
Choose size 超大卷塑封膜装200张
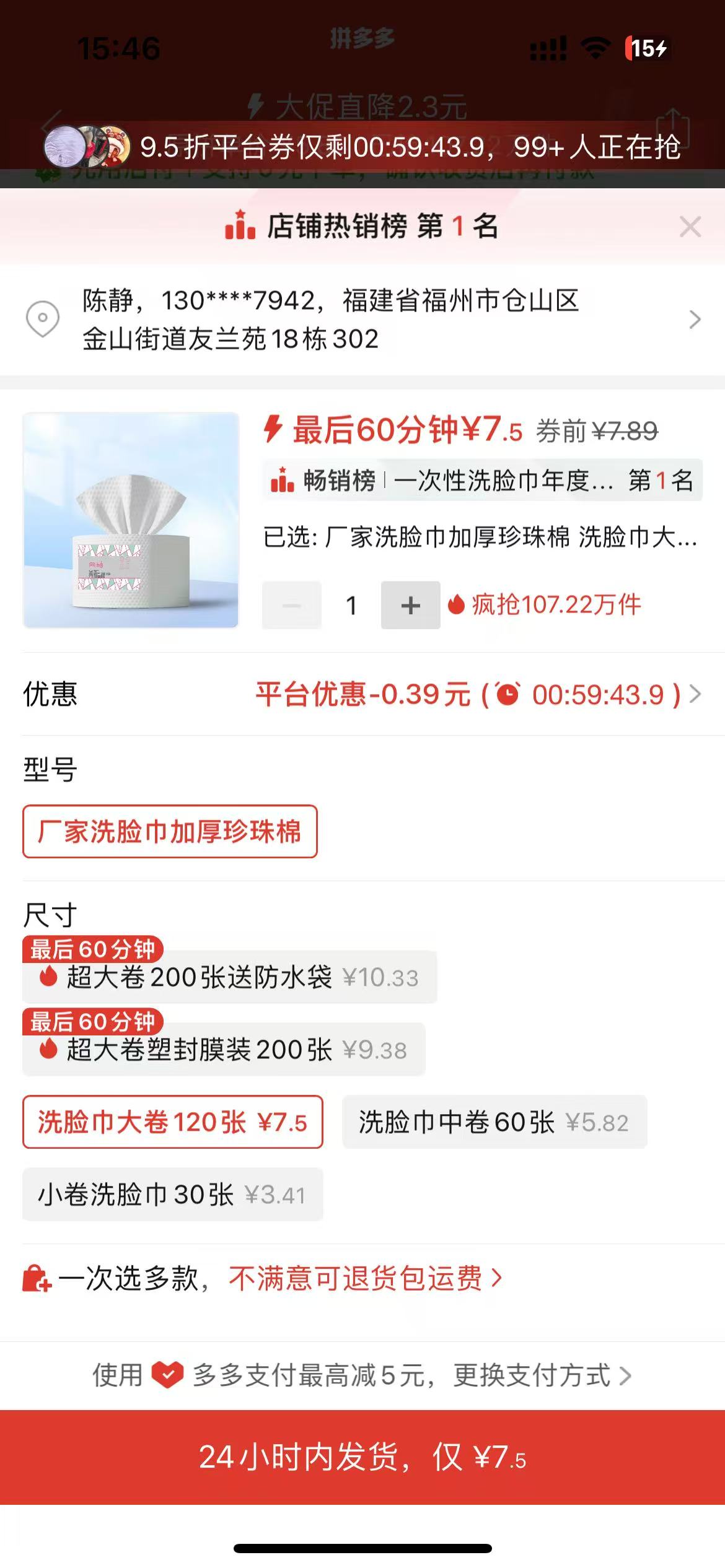pyautogui.click(x=223, y=1050)
